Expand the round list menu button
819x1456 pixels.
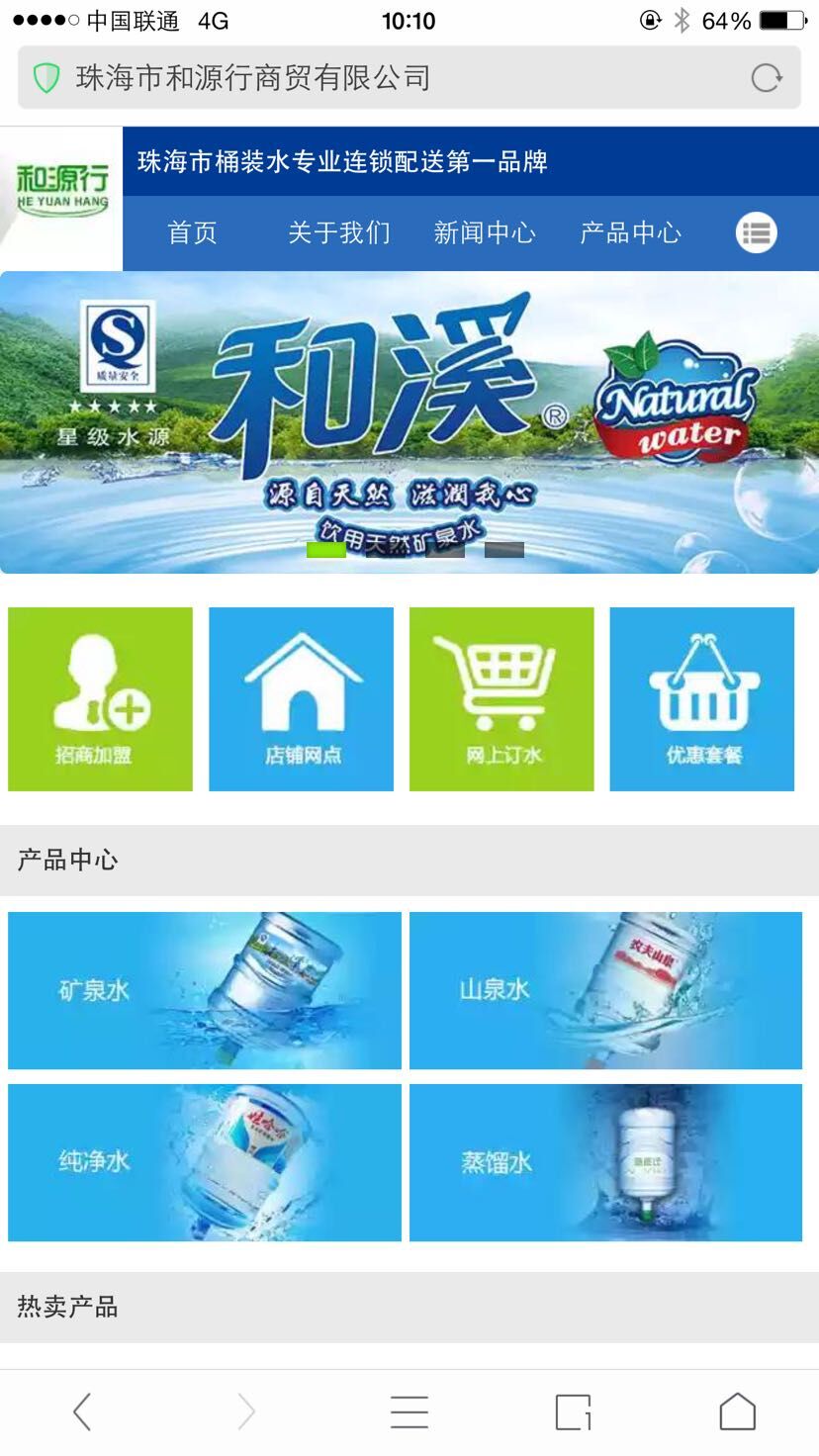(756, 232)
